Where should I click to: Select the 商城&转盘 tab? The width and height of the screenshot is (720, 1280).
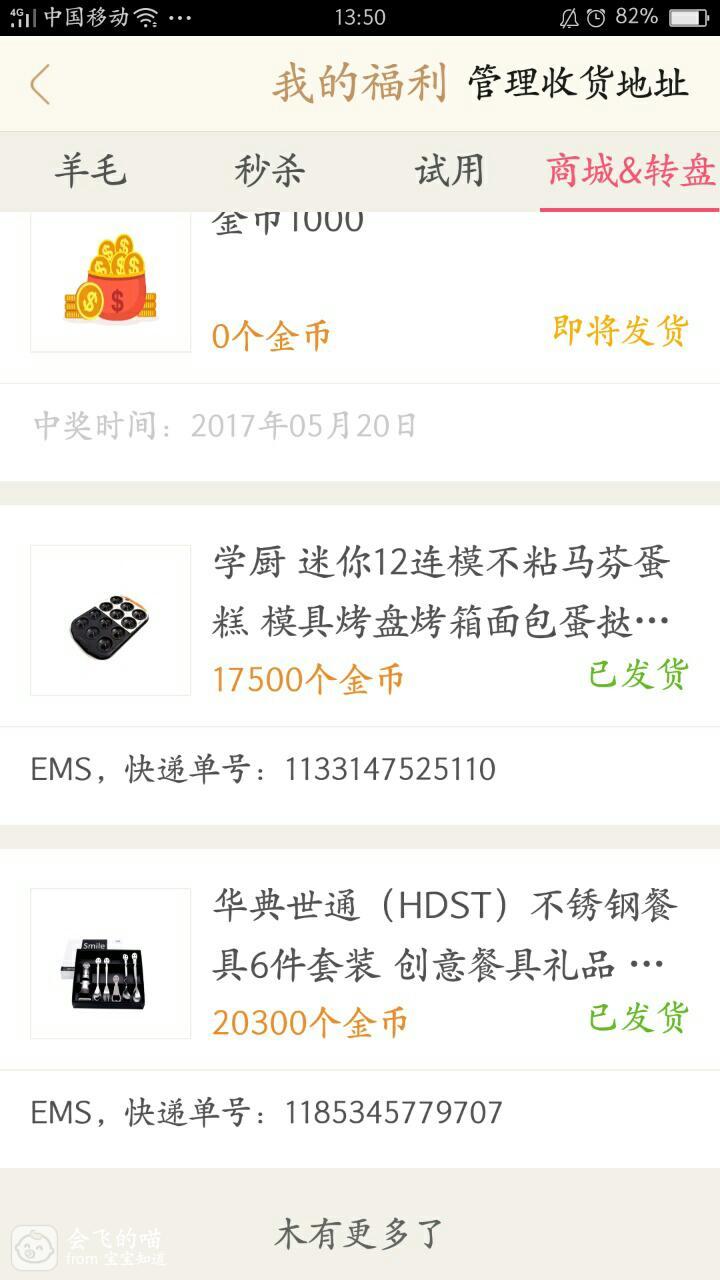tap(630, 171)
